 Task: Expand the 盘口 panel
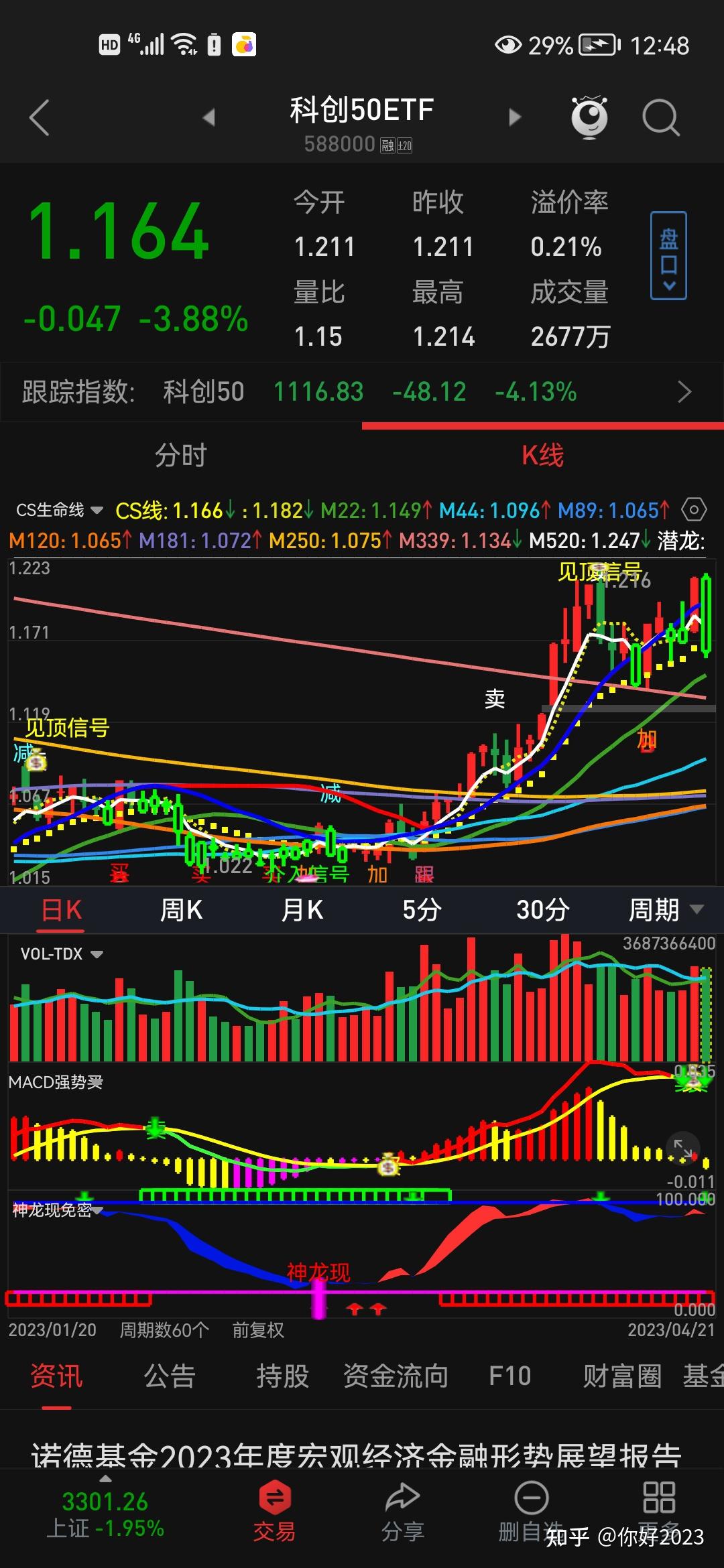pos(668,255)
